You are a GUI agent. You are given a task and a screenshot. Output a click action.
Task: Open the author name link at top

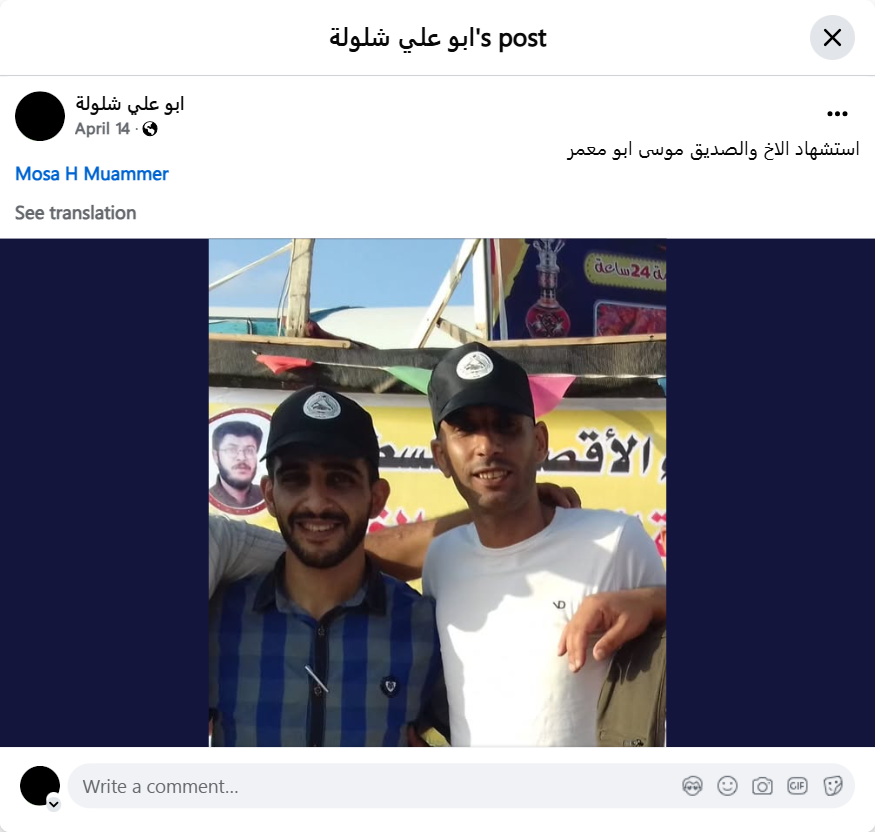130,104
